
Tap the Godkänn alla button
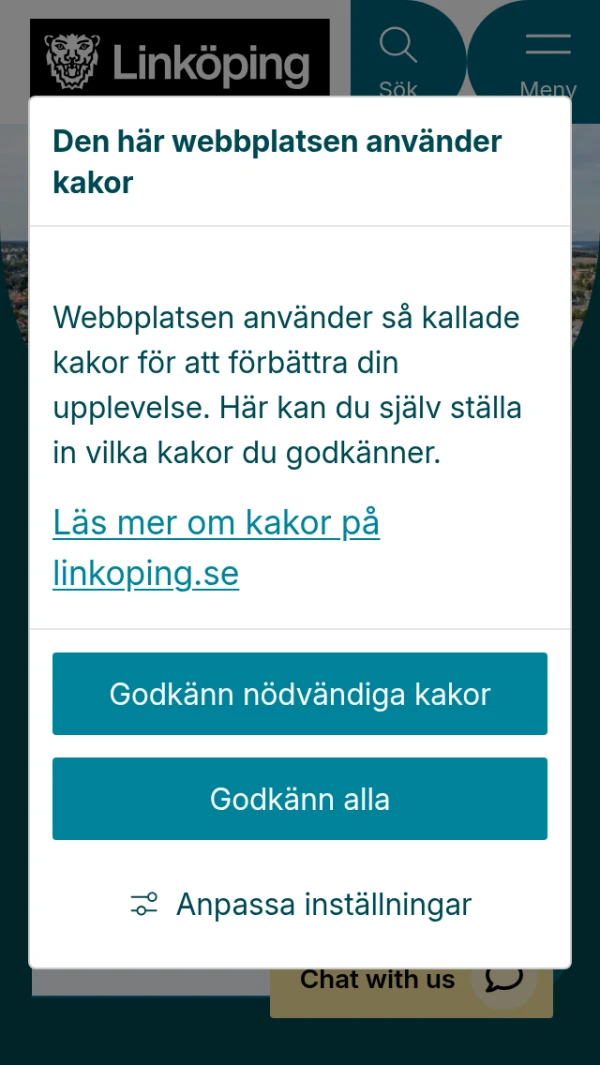point(299,798)
